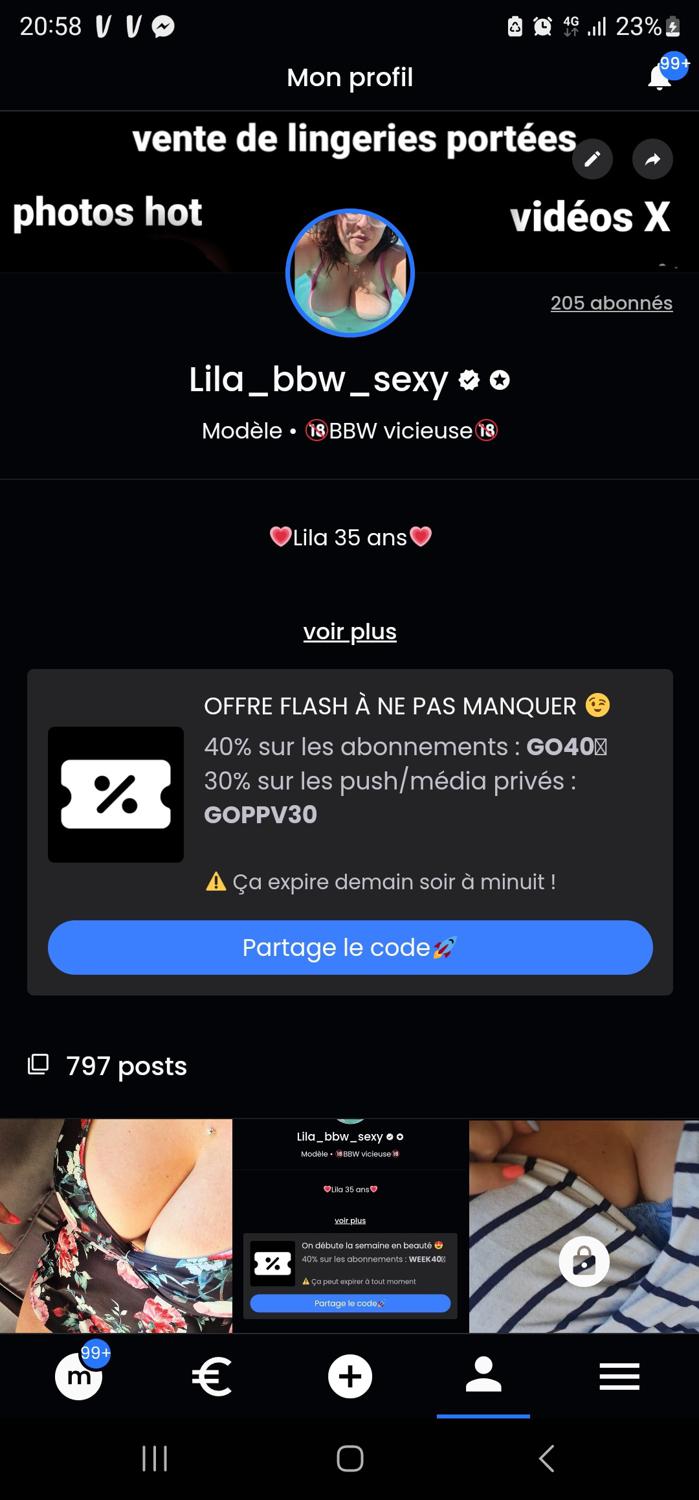Select the profile tab
The height and width of the screenshot is (1500, 699).
(x=483, y=1377)
